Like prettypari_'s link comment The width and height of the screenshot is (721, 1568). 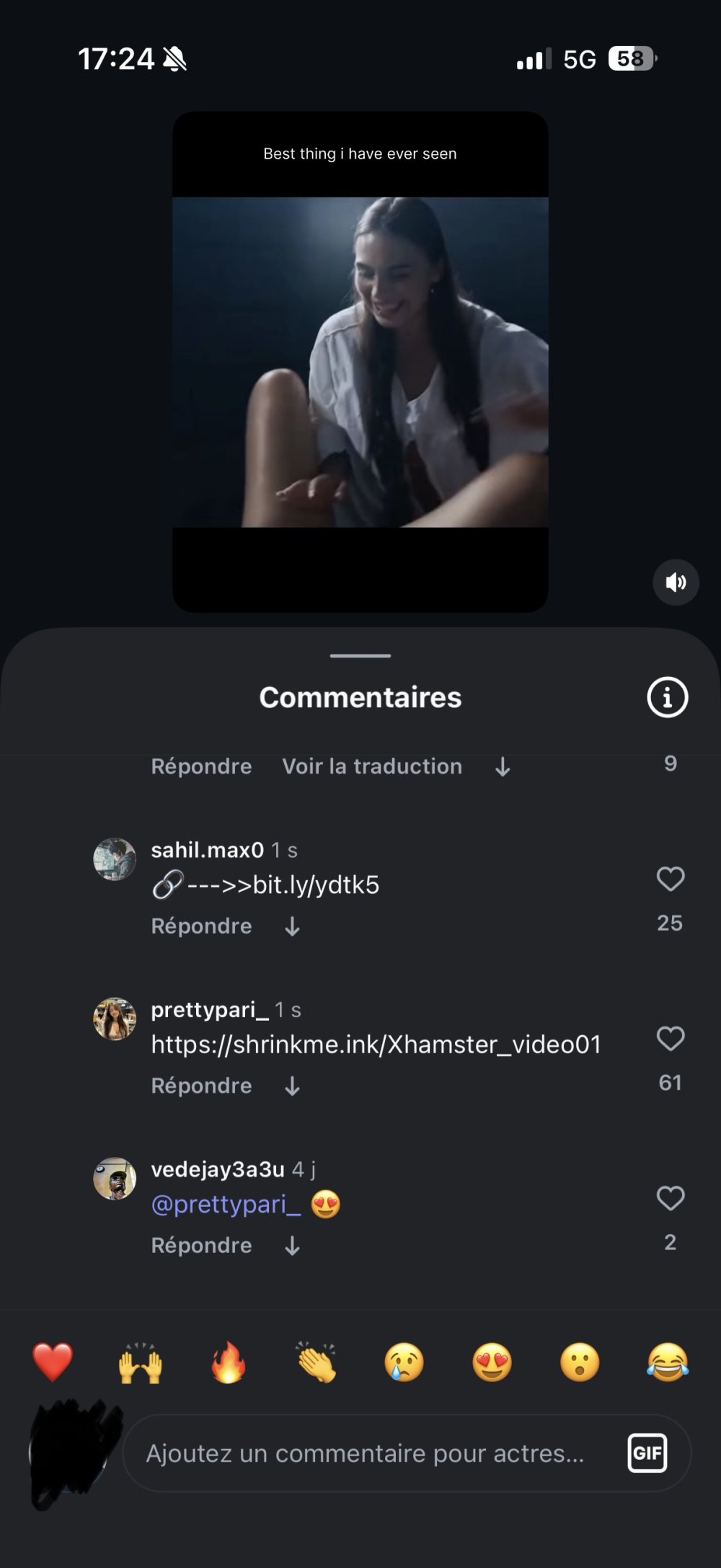pyautogui.click(x=670, y=1039)
